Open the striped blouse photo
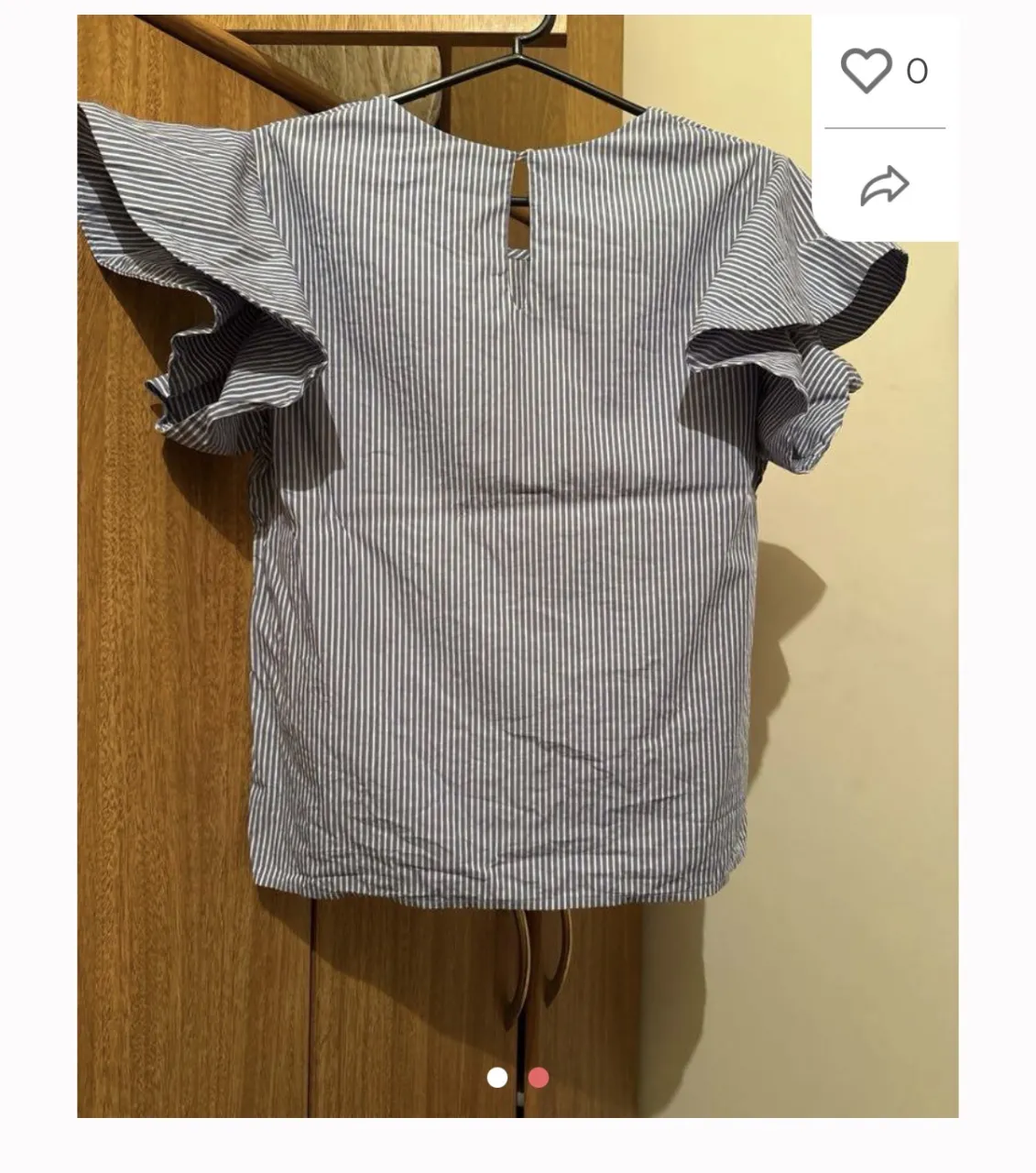The image size is (1036, 1173). [x=518, y=565]
